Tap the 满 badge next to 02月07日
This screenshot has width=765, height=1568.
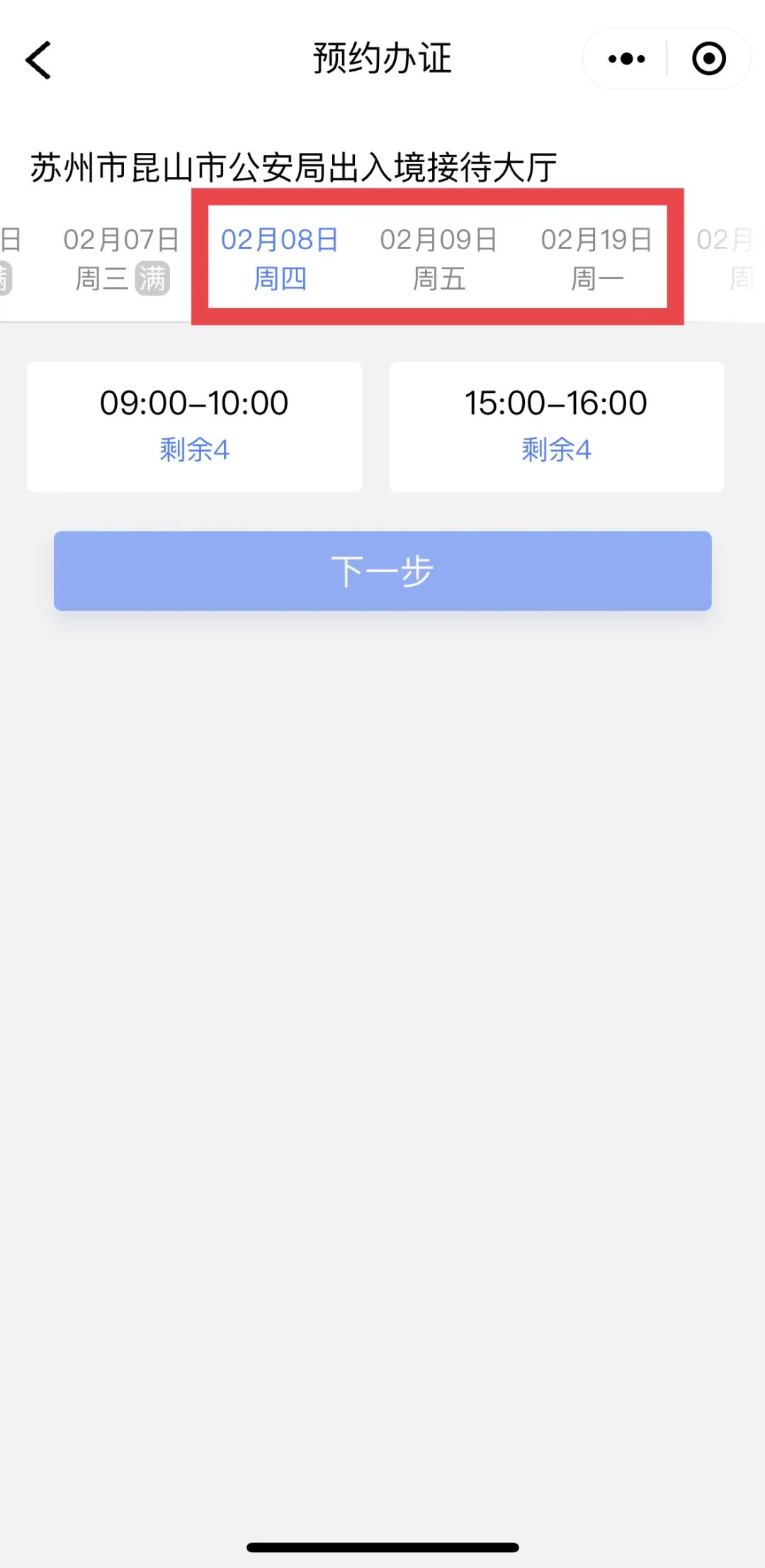click(x=152, y=277)
